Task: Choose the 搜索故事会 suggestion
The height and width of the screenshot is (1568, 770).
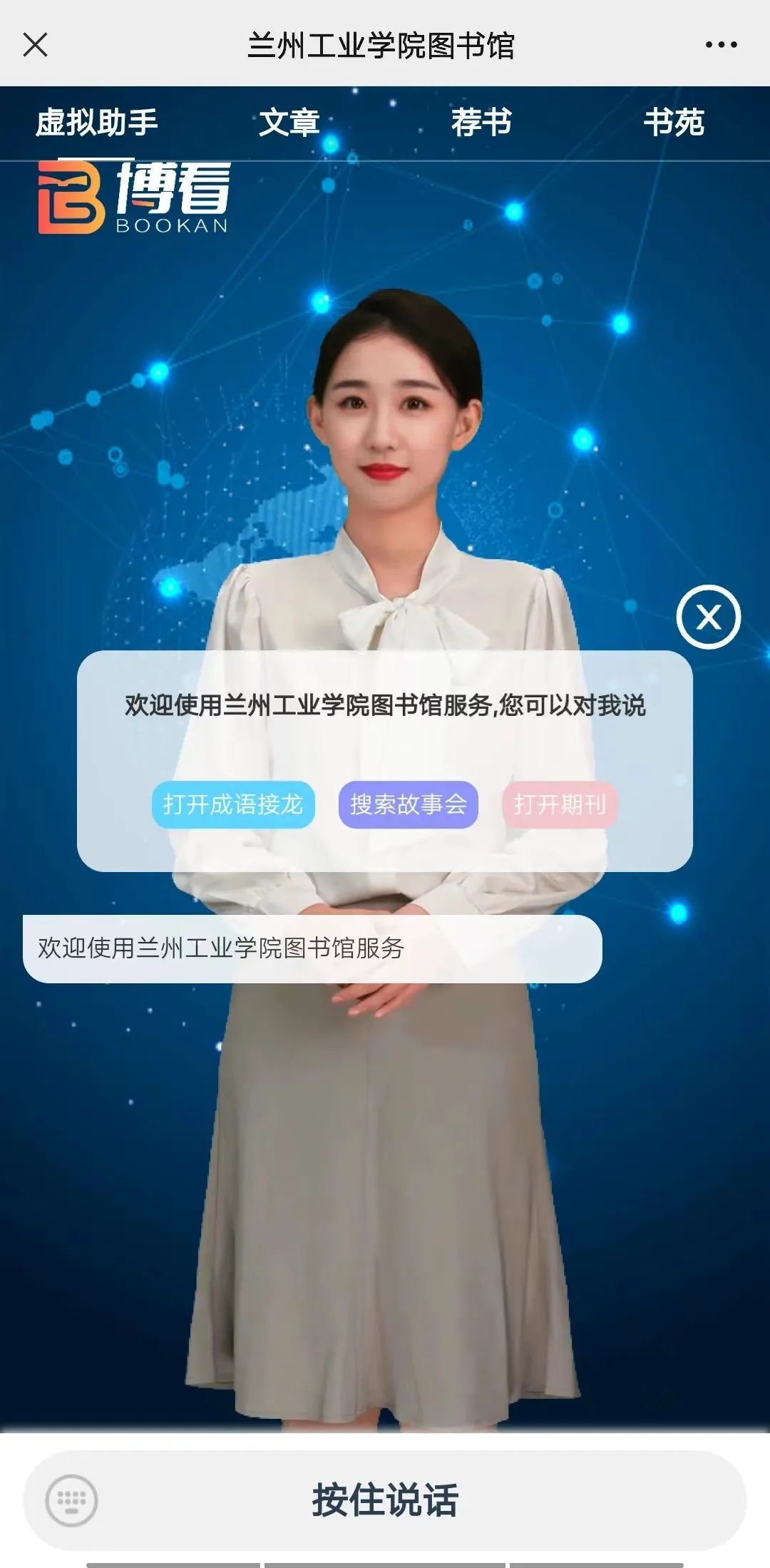Action: [x=408, y=804]
